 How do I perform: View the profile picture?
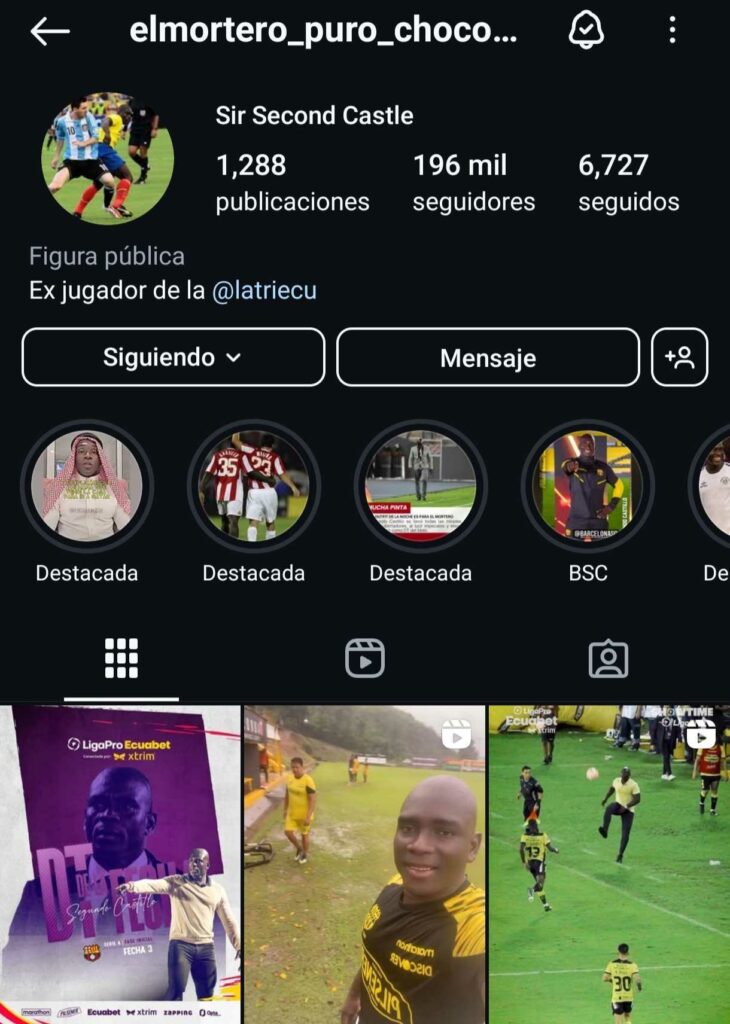coord(108,158)
